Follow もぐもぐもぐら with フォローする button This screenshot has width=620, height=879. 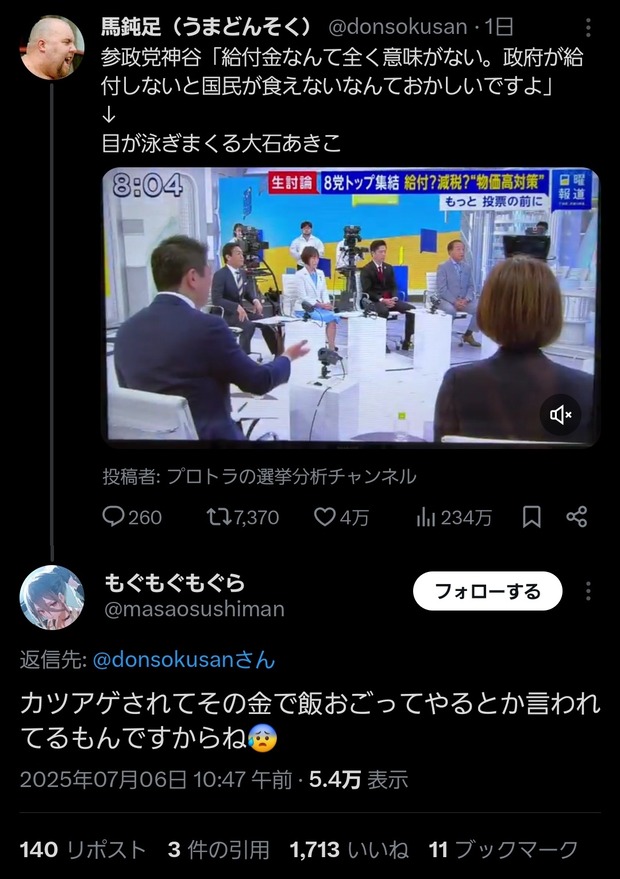tap(488, 592)
